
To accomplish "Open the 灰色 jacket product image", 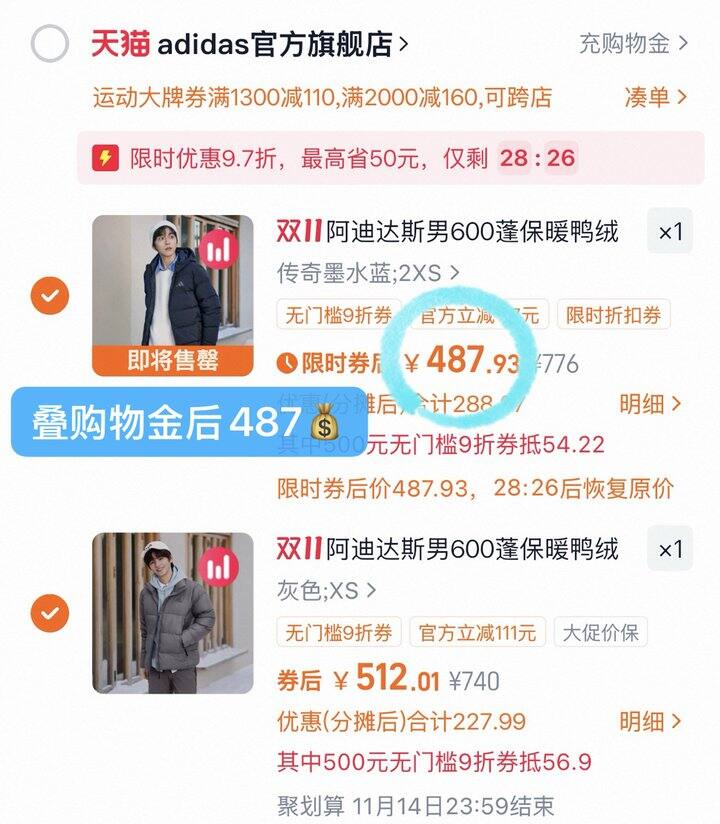I will click(x=172, y=612).
